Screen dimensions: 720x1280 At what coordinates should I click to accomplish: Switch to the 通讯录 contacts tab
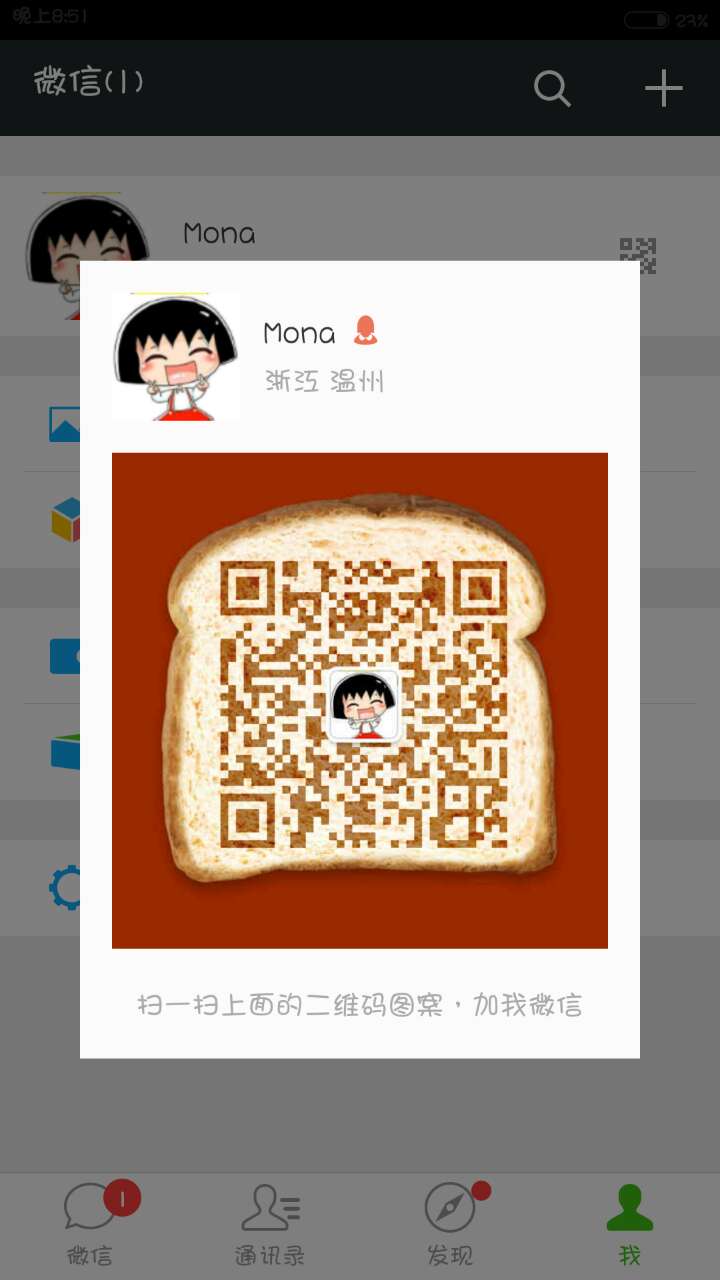coord(270,1225)
